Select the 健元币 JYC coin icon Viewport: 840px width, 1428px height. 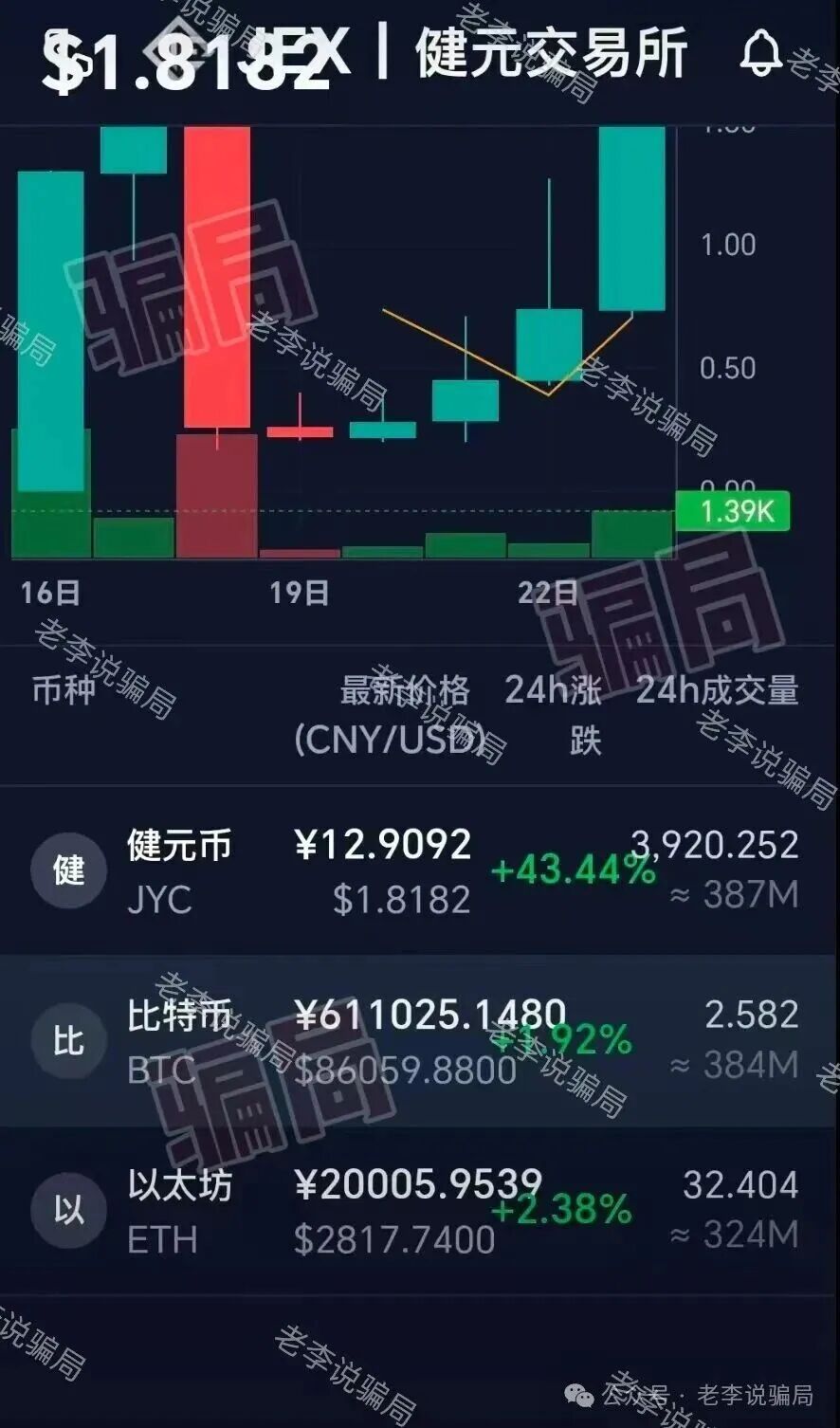tap(67, 871)
